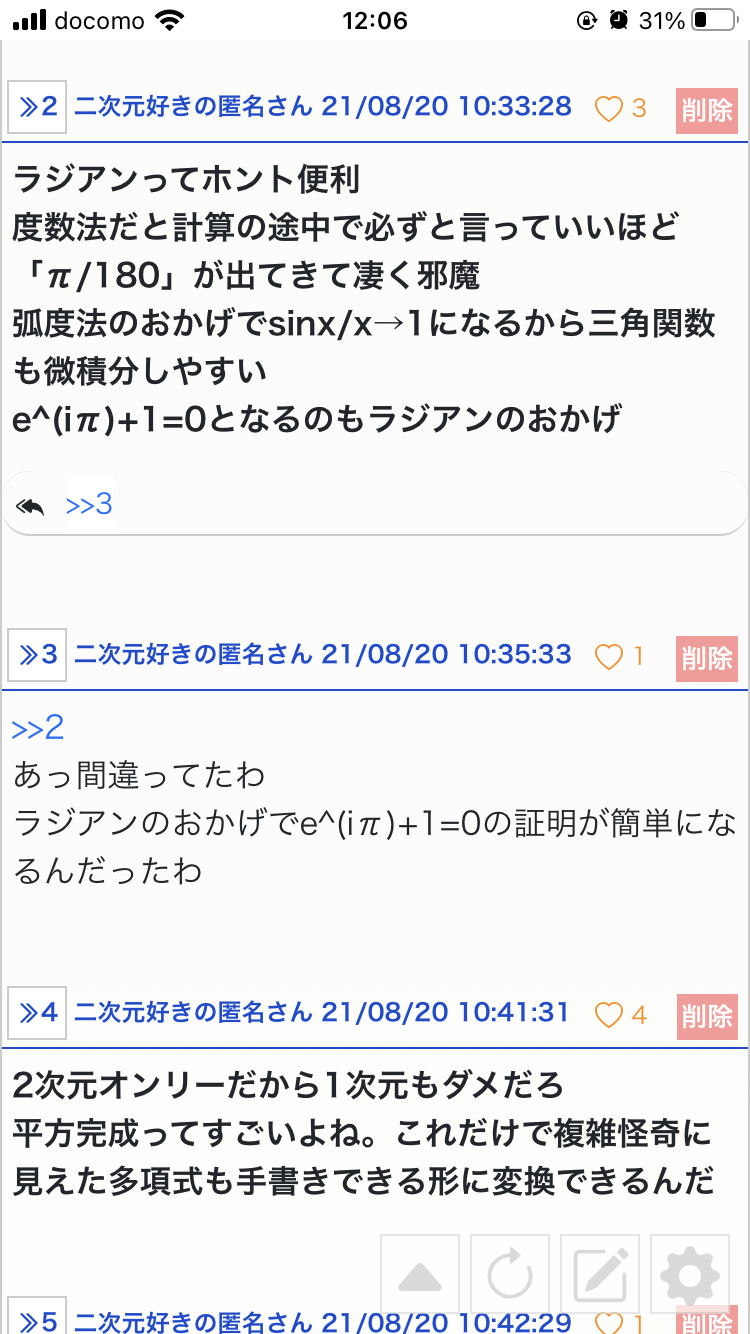Tap the >>3 post number button
This screenshot has width=750, height=1334.
point(37,656)
